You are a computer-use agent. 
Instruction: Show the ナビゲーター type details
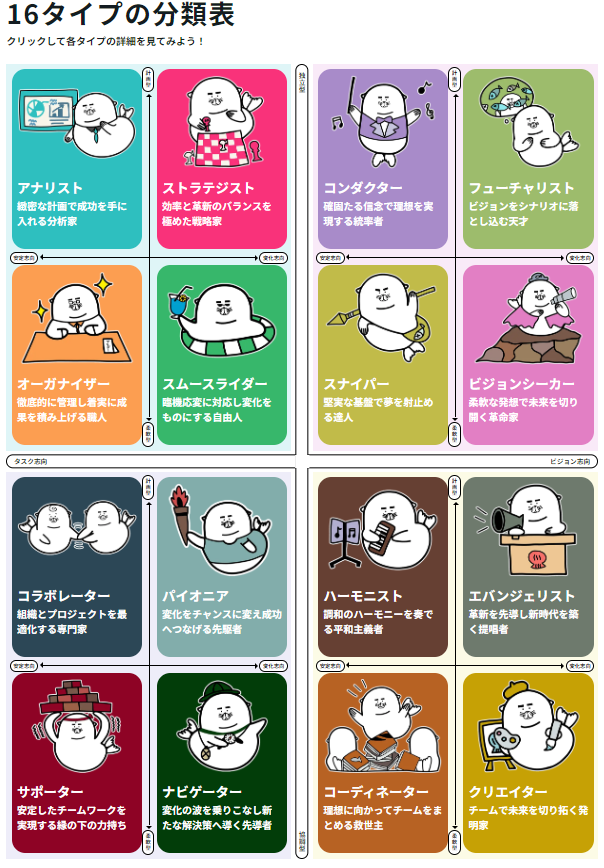point(222,762)
